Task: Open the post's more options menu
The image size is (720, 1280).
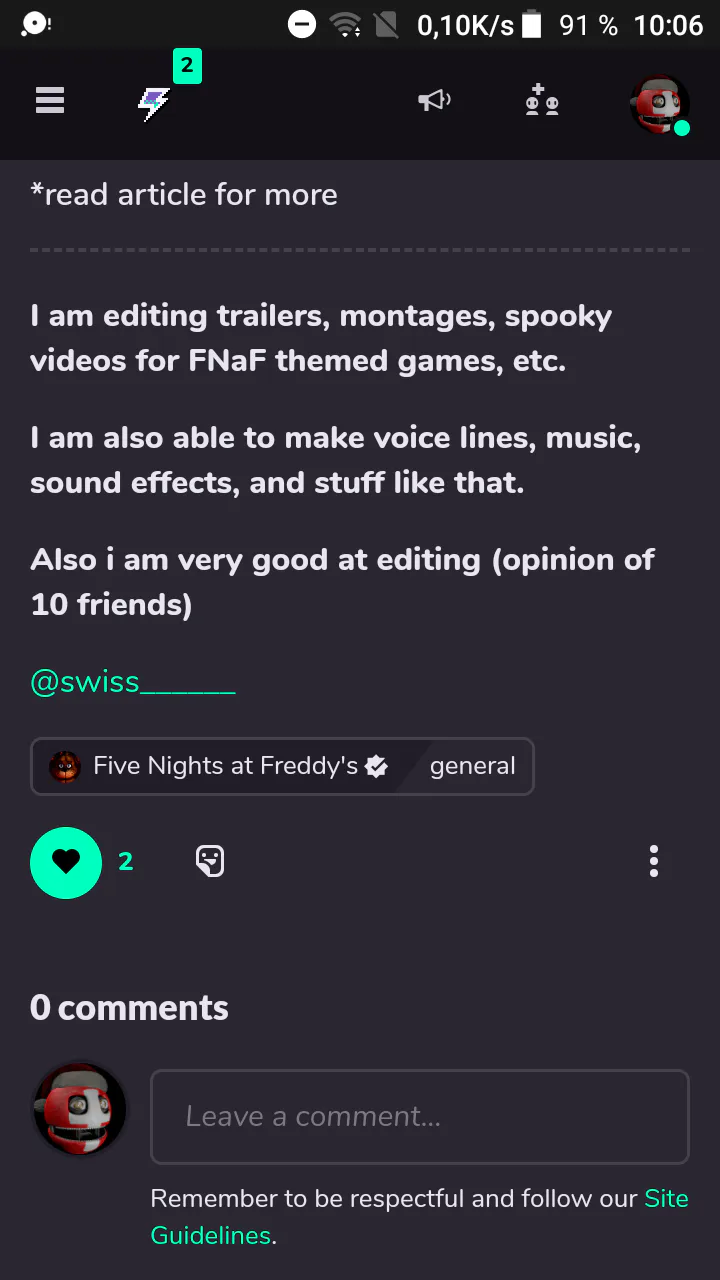Action: (654, 861)
